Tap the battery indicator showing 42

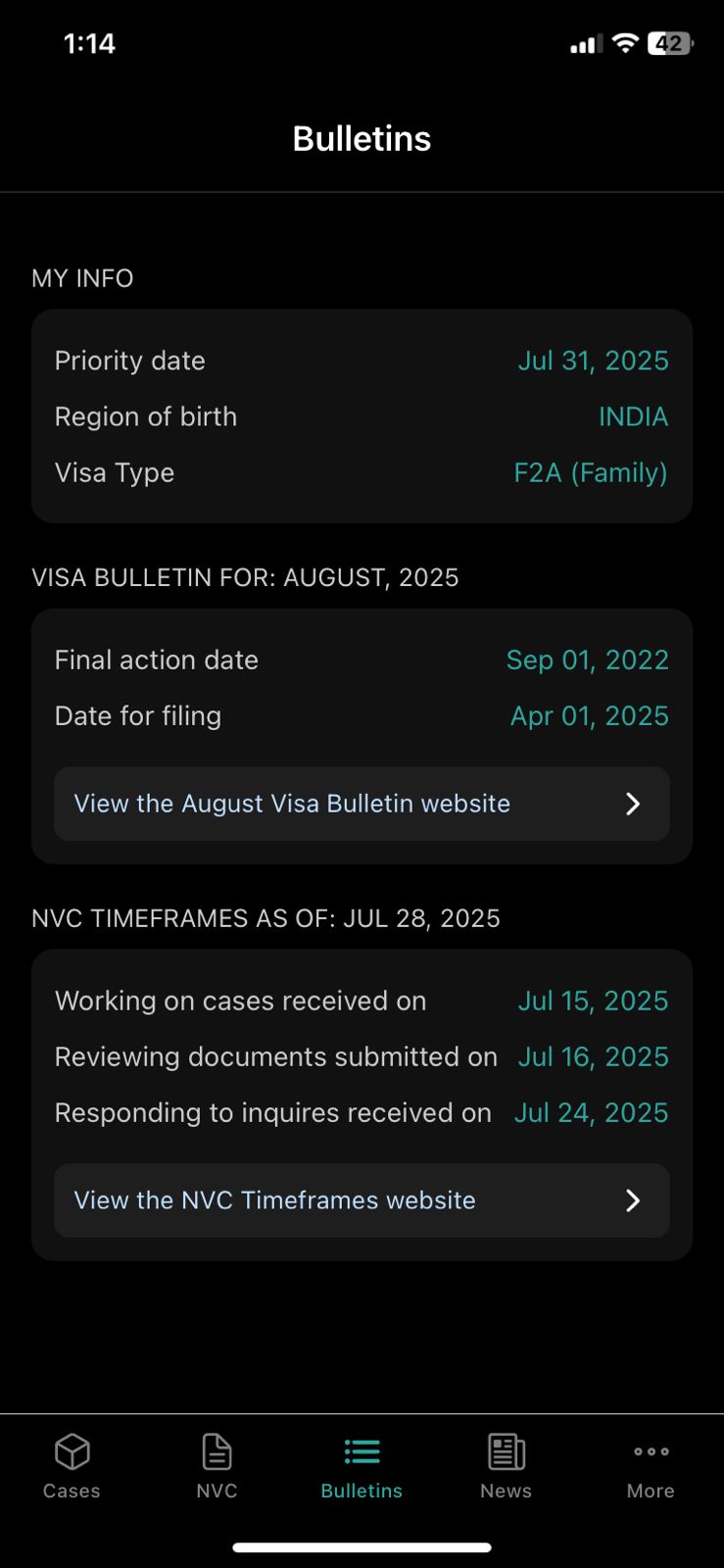click(x=672, y=43)
